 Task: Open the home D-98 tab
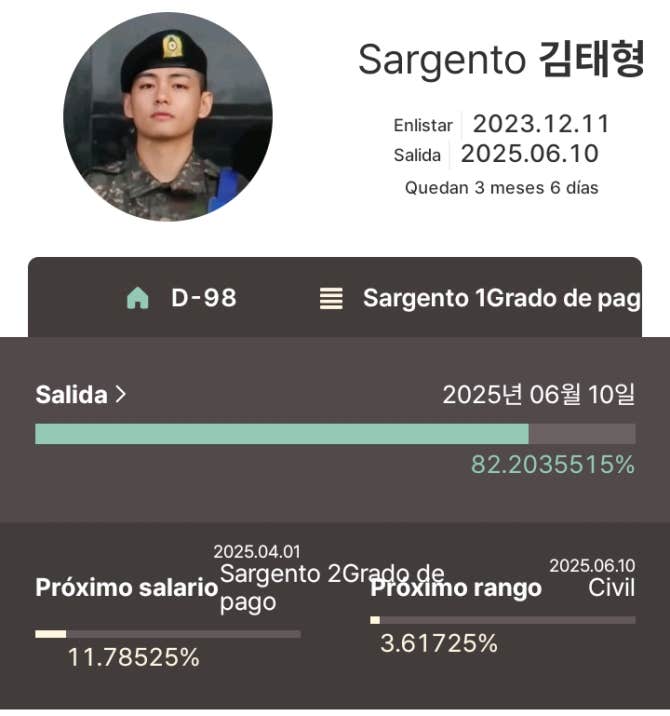tap(181, 298)
